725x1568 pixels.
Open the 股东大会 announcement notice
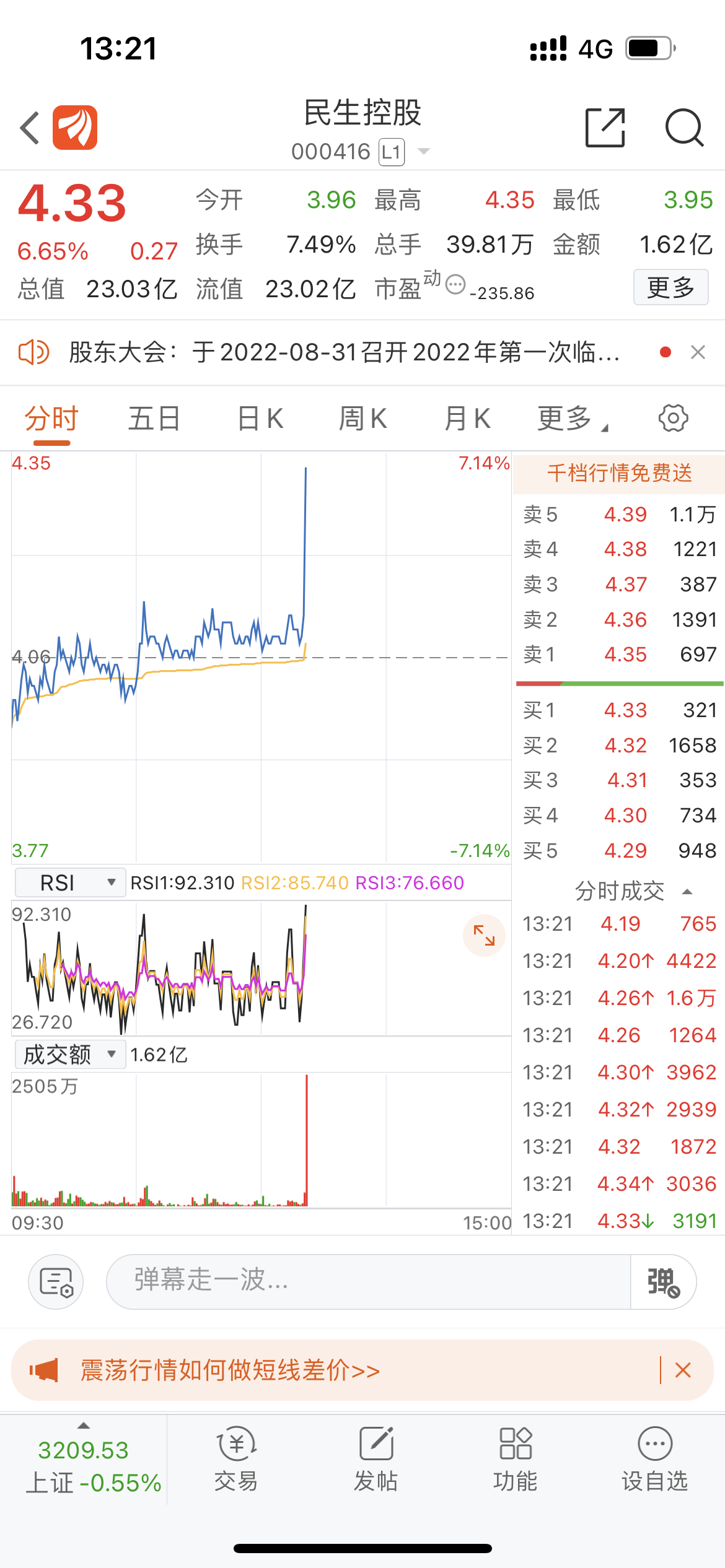(345, 352)
